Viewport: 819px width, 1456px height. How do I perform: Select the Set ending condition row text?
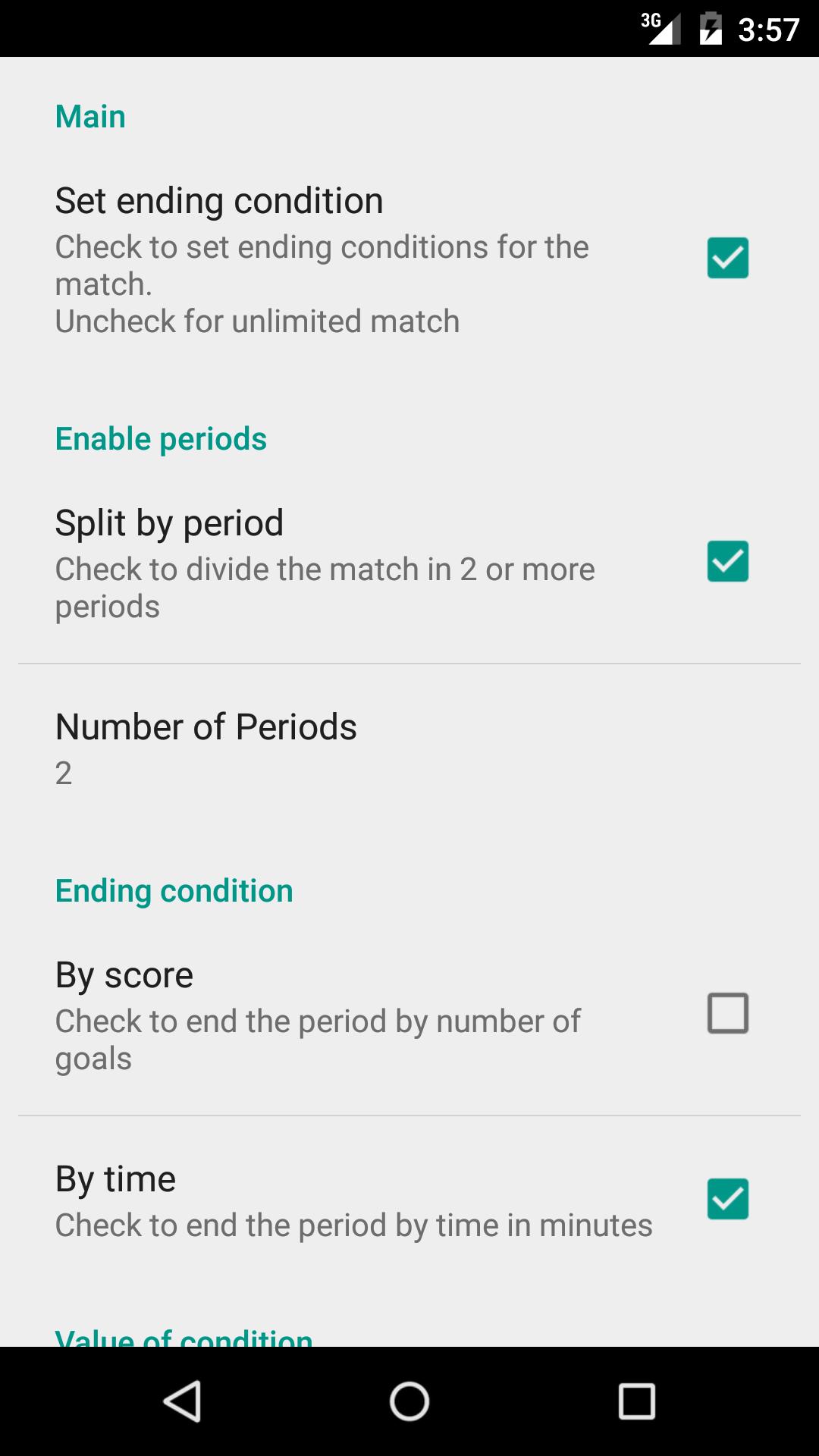218,200
